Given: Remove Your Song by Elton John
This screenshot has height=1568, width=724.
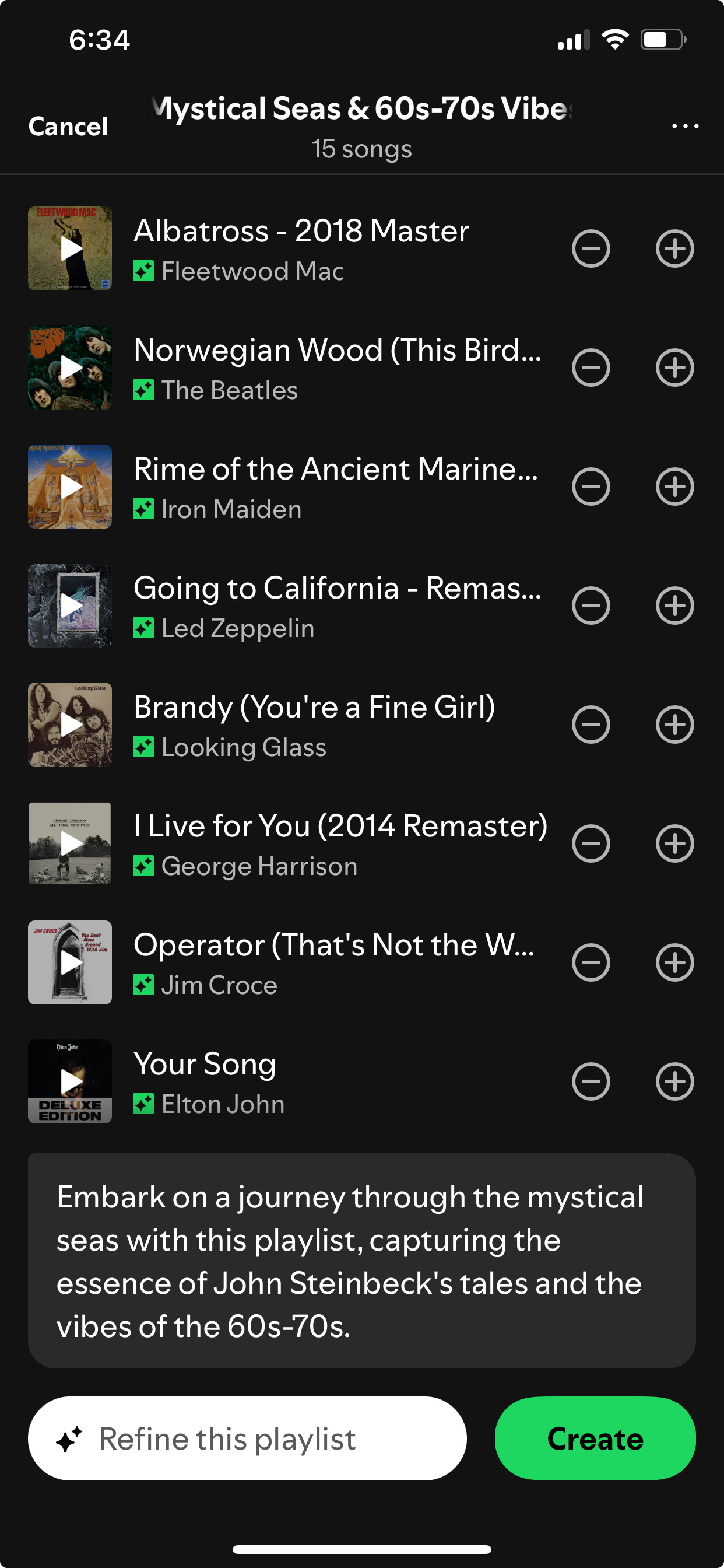Looking at the screenshot, I should tap(590, 1081).
